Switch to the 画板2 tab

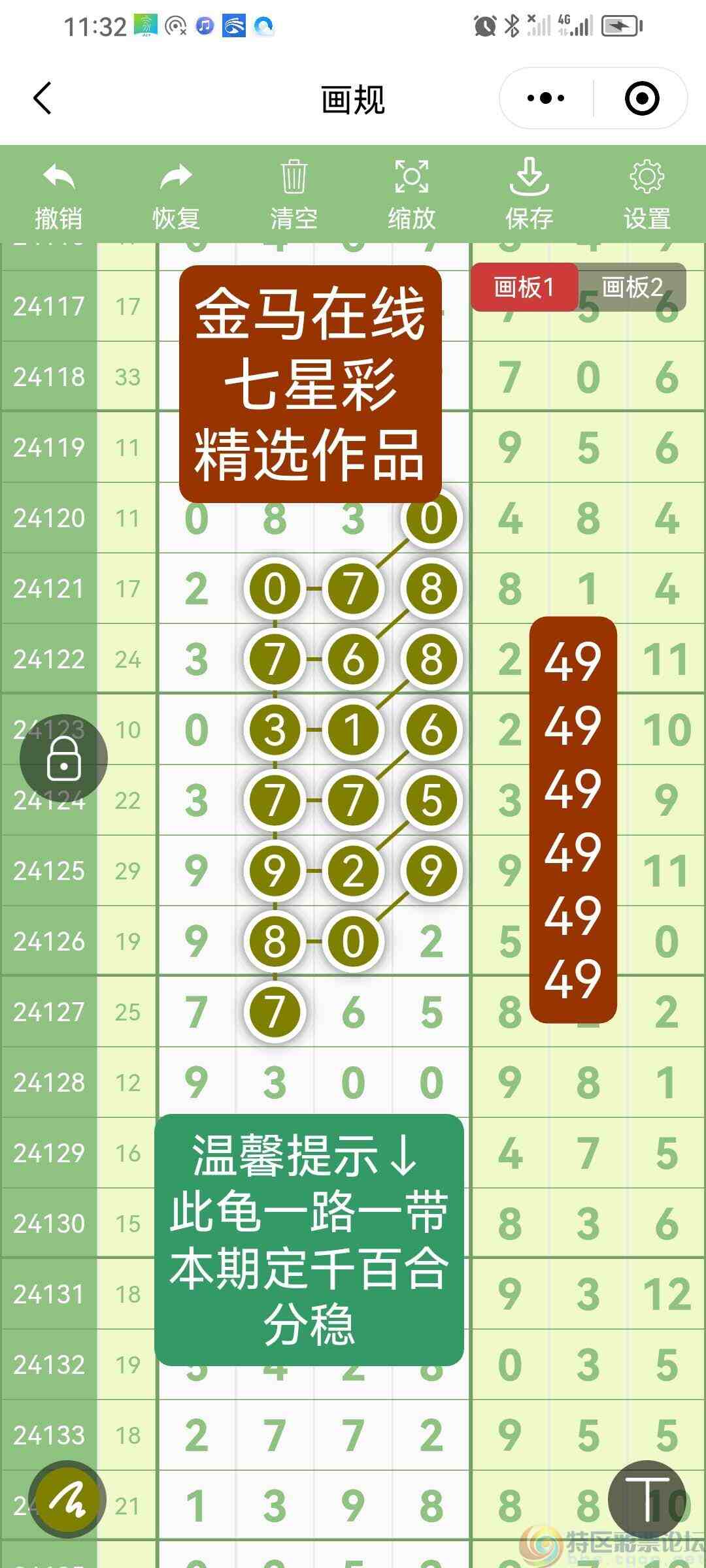tap(631, 286)
